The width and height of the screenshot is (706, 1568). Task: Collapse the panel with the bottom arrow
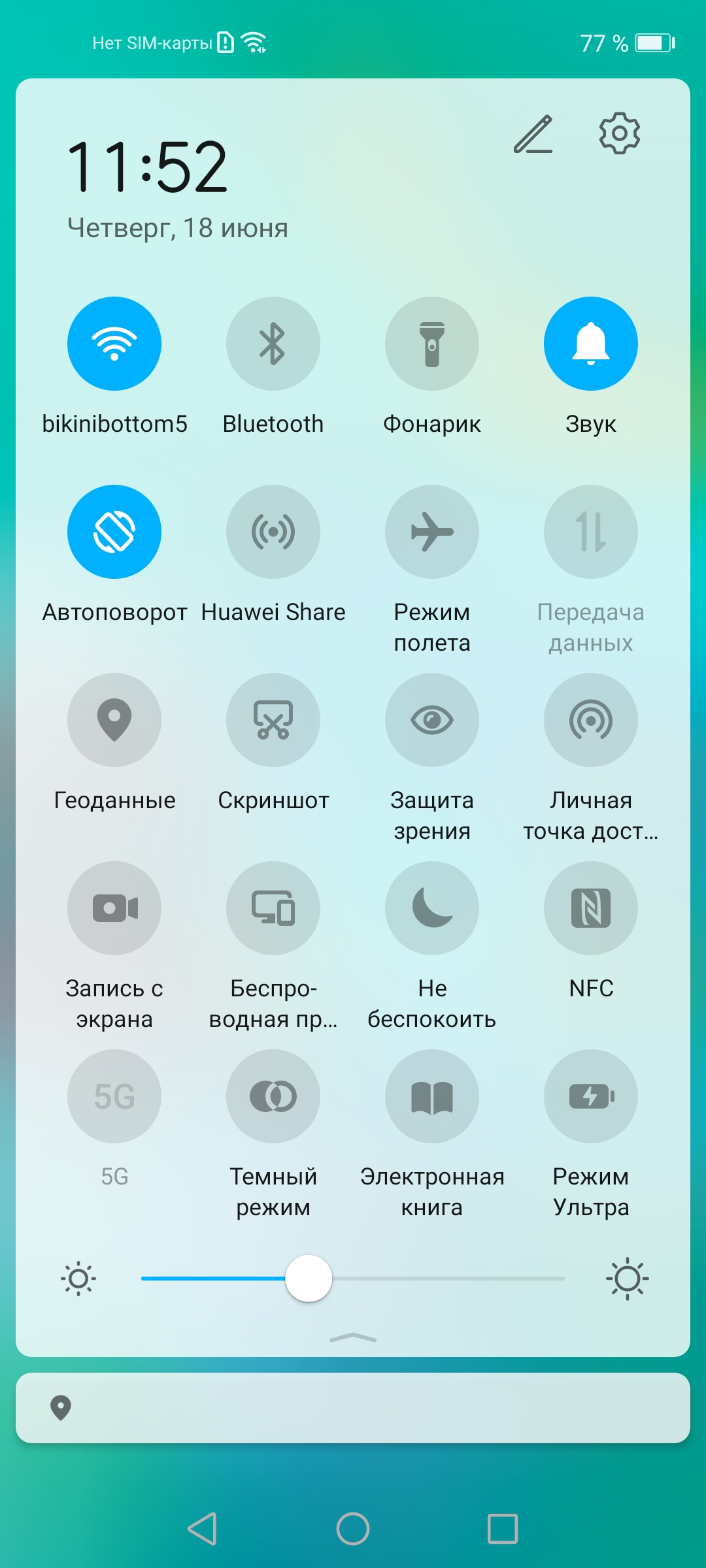(x=353, y=1338)
